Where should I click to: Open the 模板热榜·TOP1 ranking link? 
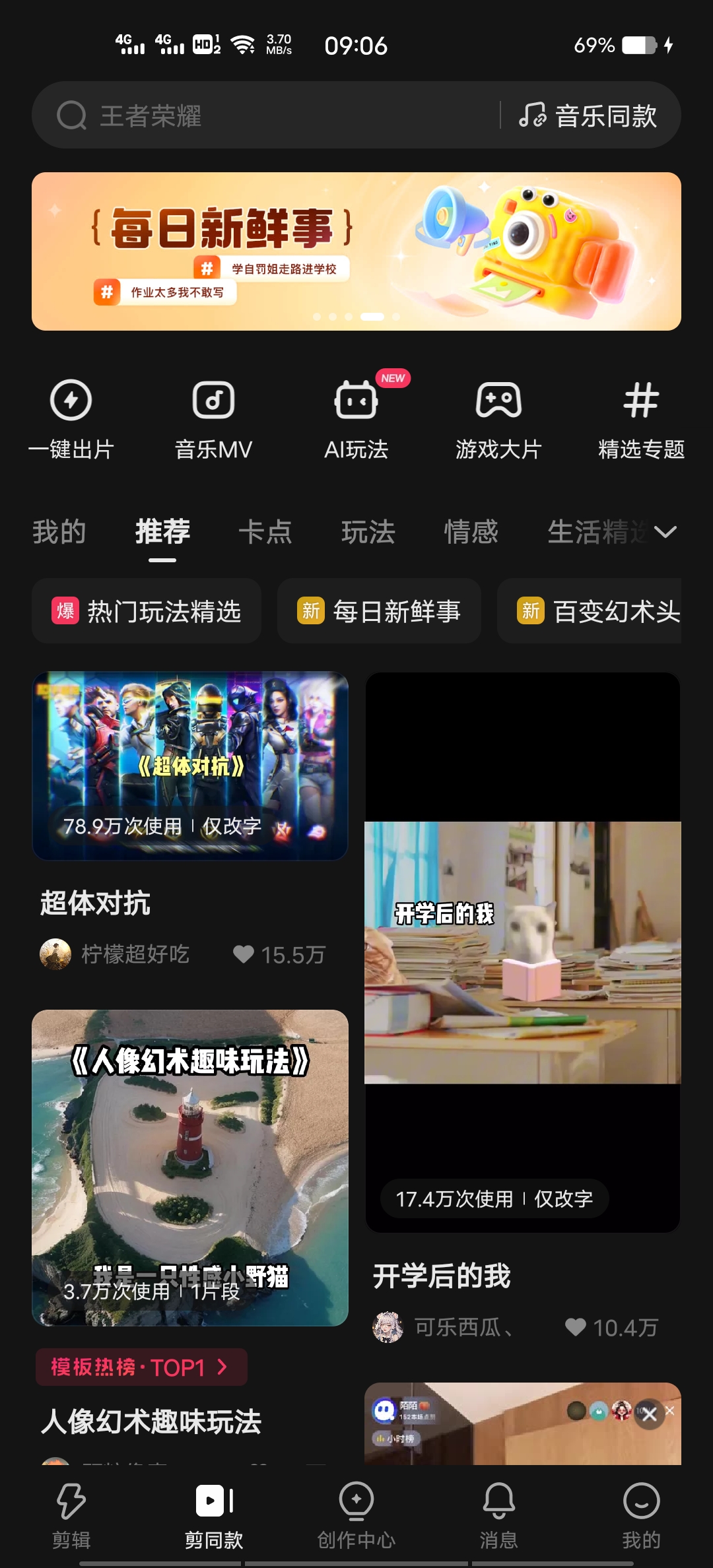(x=141, y=1367)
